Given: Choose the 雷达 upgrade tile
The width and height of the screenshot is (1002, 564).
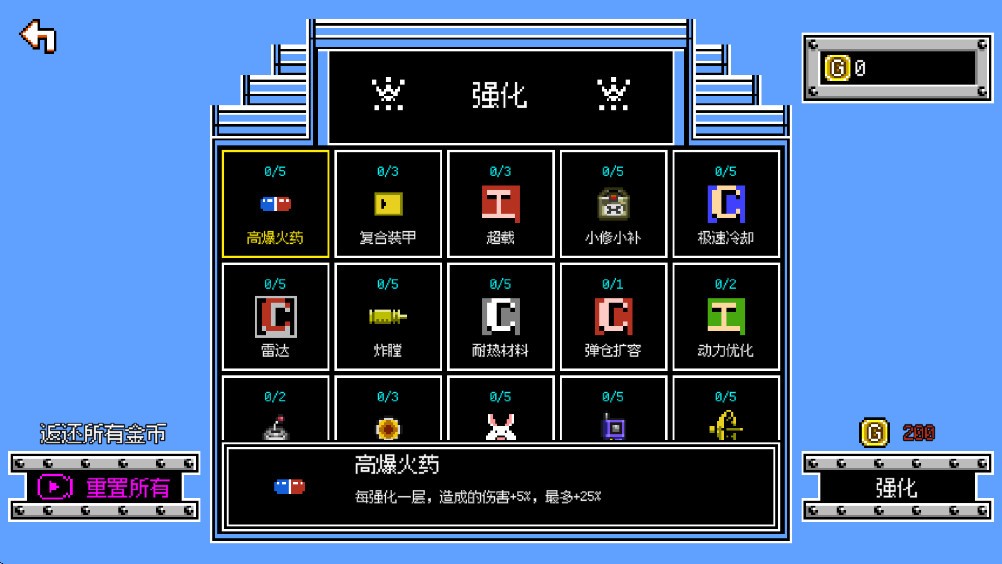Looking at the screenshot, I should click(275, 317).
